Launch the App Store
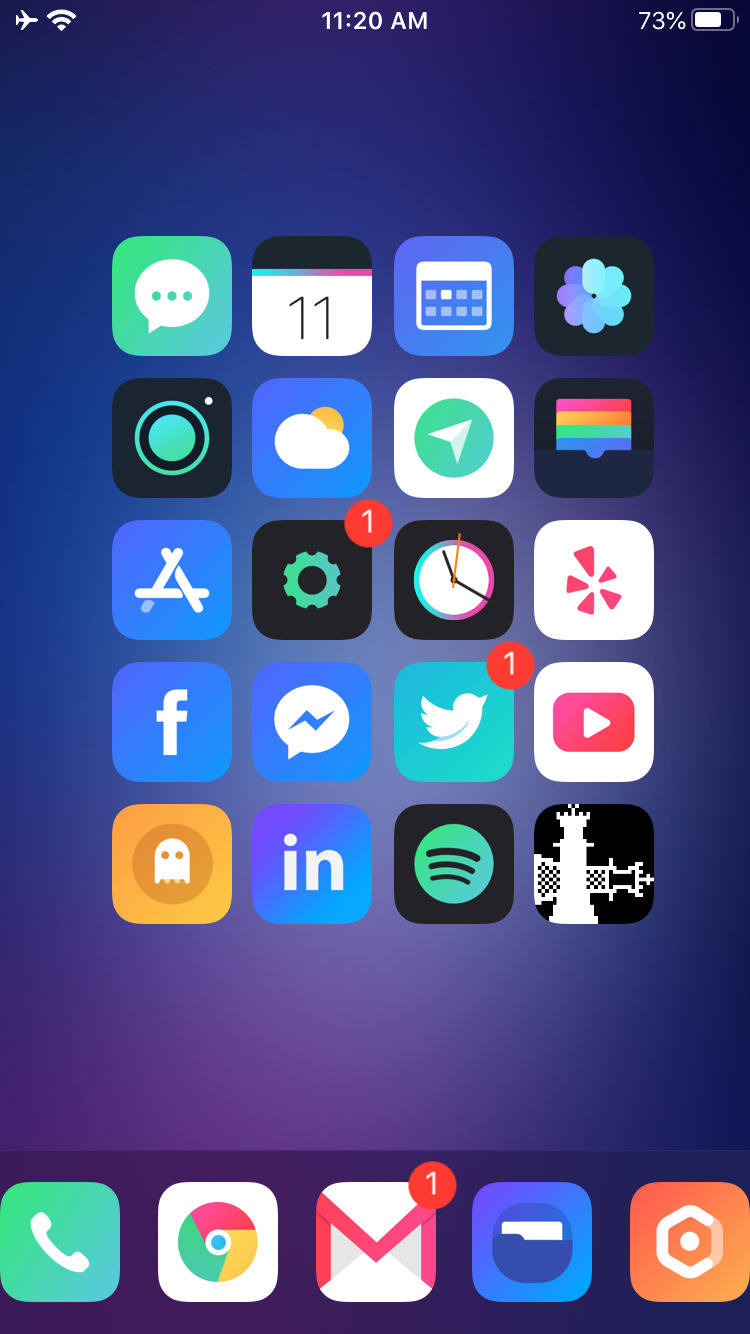 (x=172, y=580)
